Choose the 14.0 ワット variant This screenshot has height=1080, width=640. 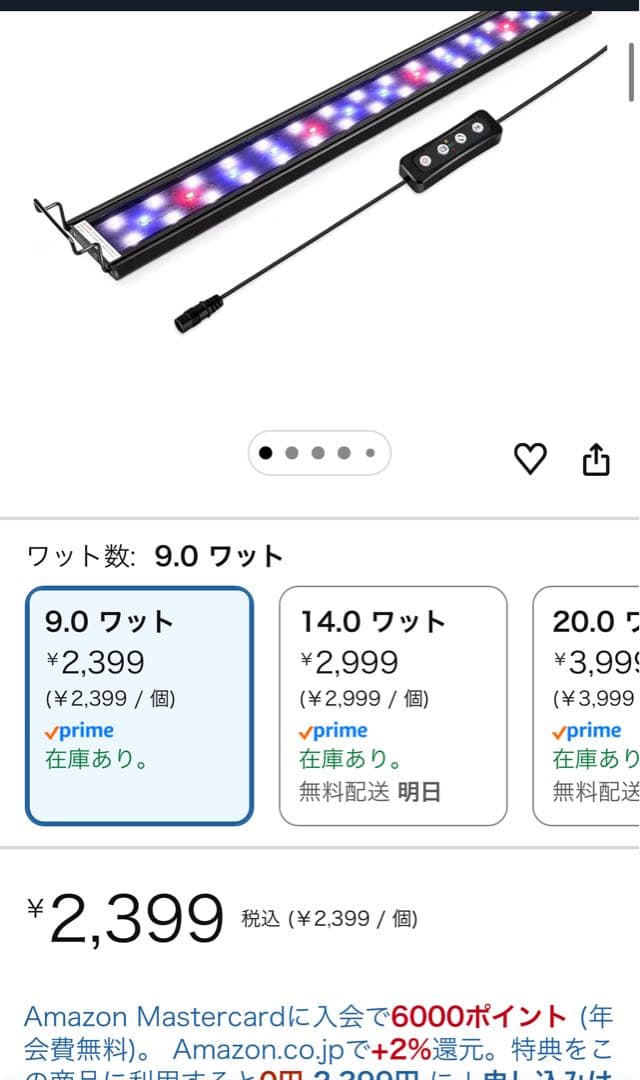[x=393, y=705]
